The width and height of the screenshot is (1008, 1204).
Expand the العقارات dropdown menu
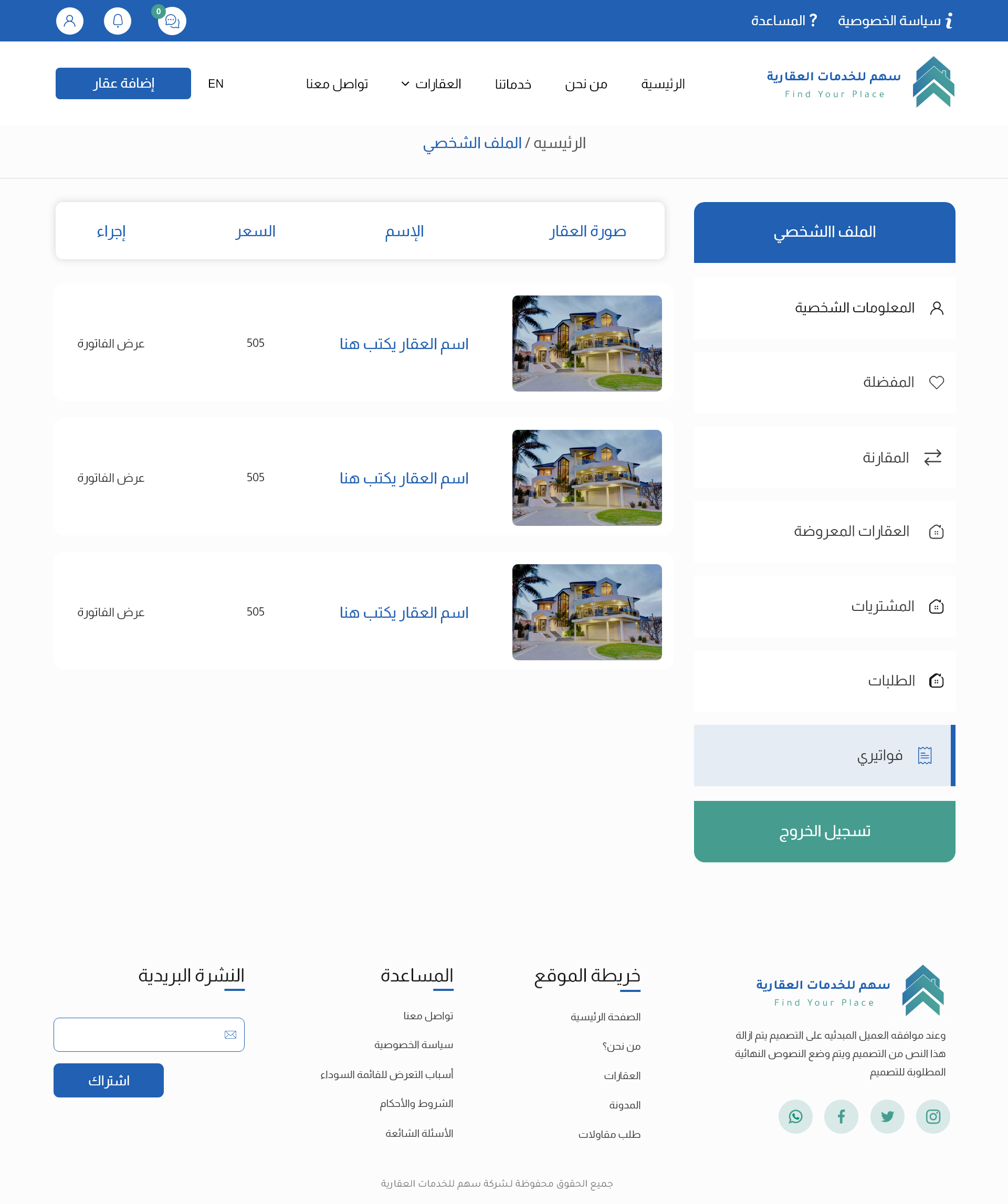tap(431, 85)
